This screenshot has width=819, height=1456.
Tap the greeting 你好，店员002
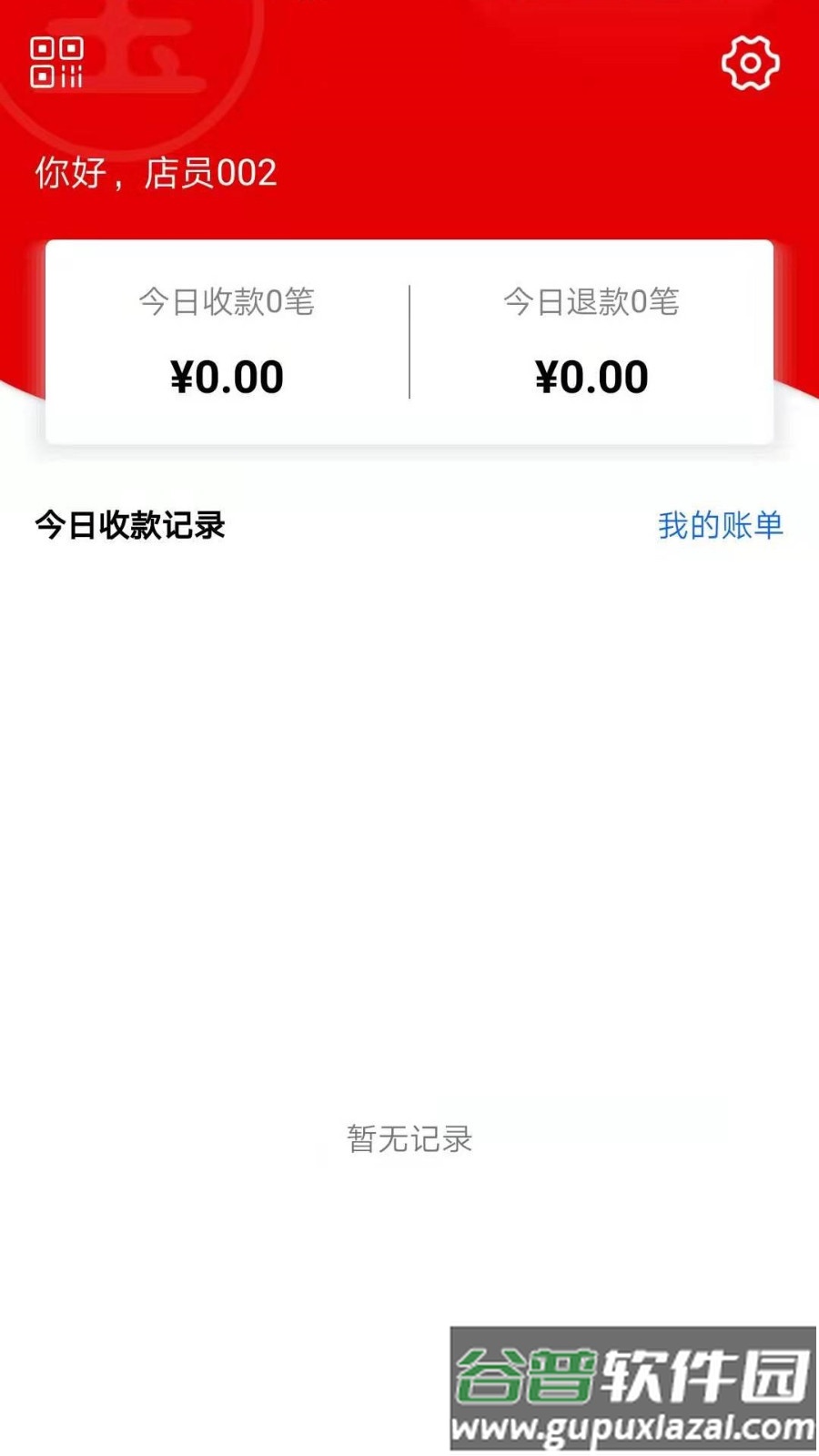pyautogui.click(x=155, y=174)
